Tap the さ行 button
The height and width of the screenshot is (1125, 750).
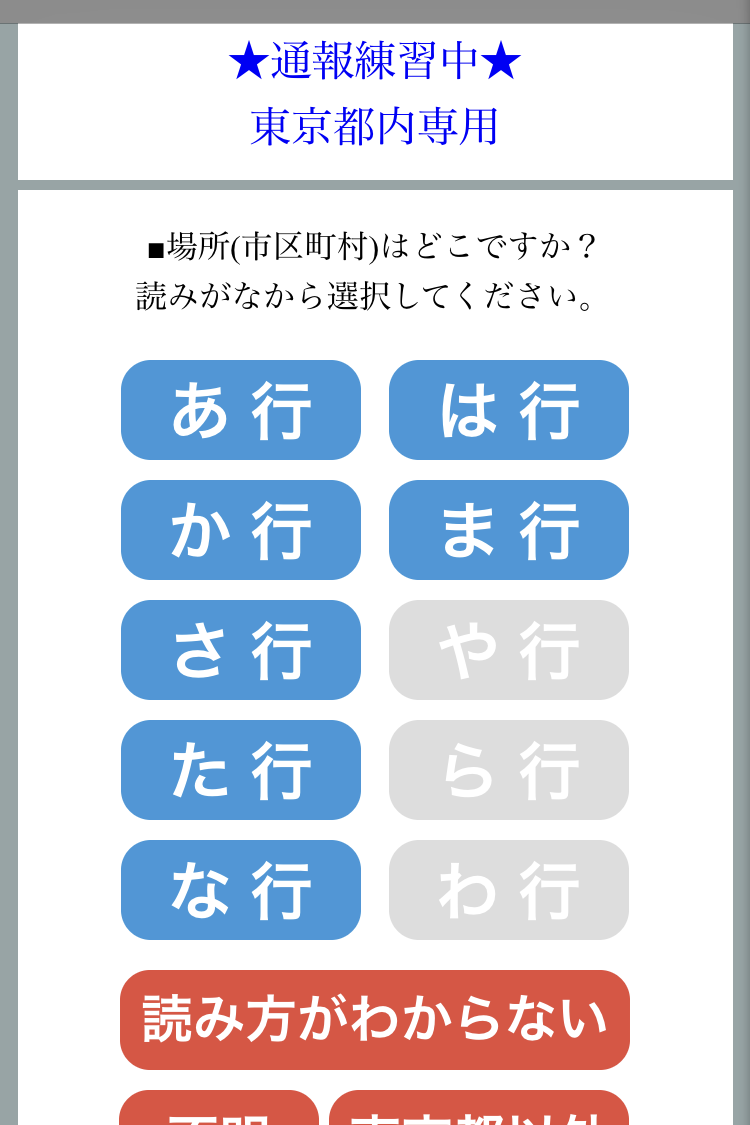pyautogui.click(x=240, y=650)
